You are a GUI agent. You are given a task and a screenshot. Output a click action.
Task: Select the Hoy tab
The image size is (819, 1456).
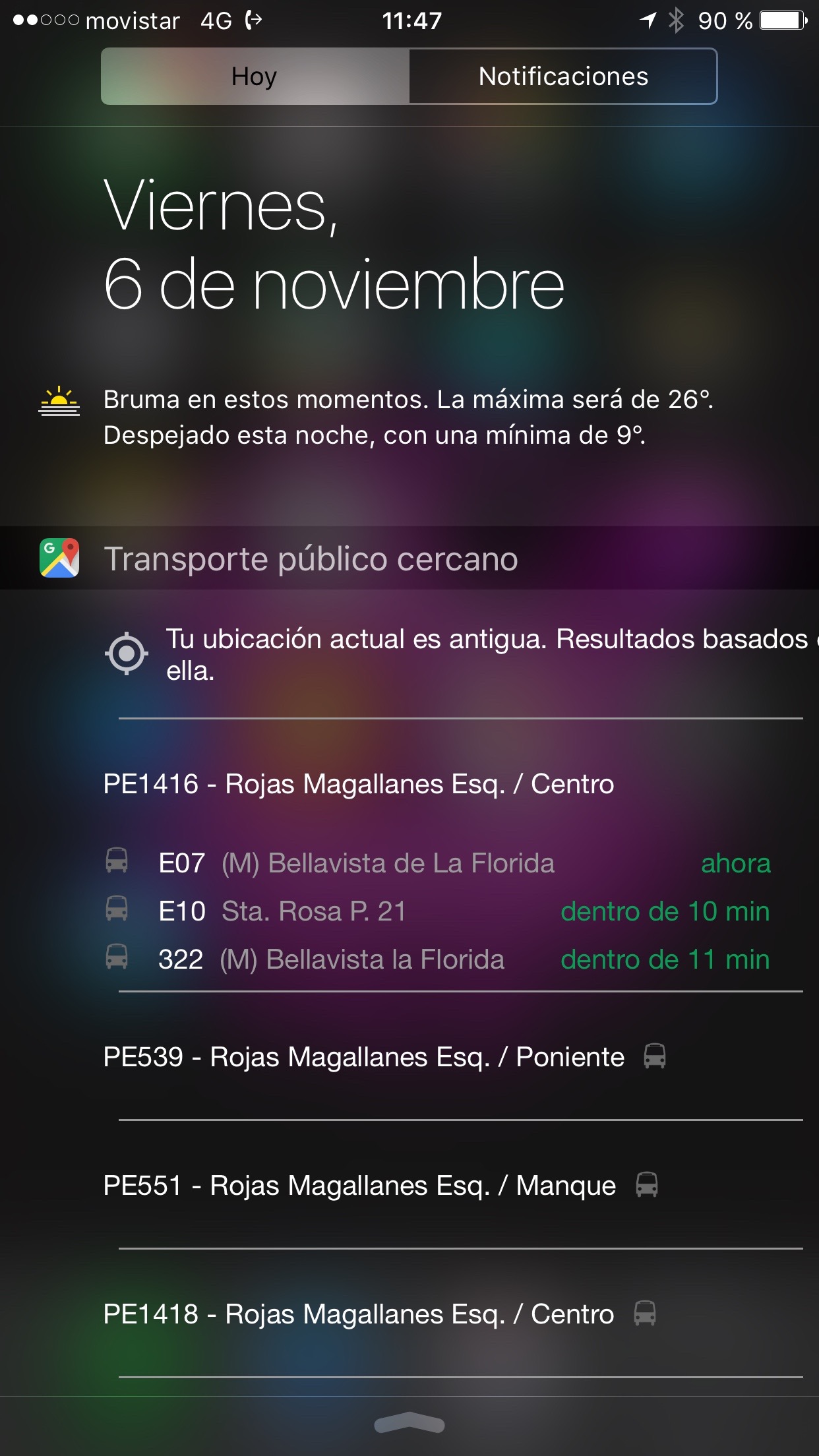[x=255, y=76]
